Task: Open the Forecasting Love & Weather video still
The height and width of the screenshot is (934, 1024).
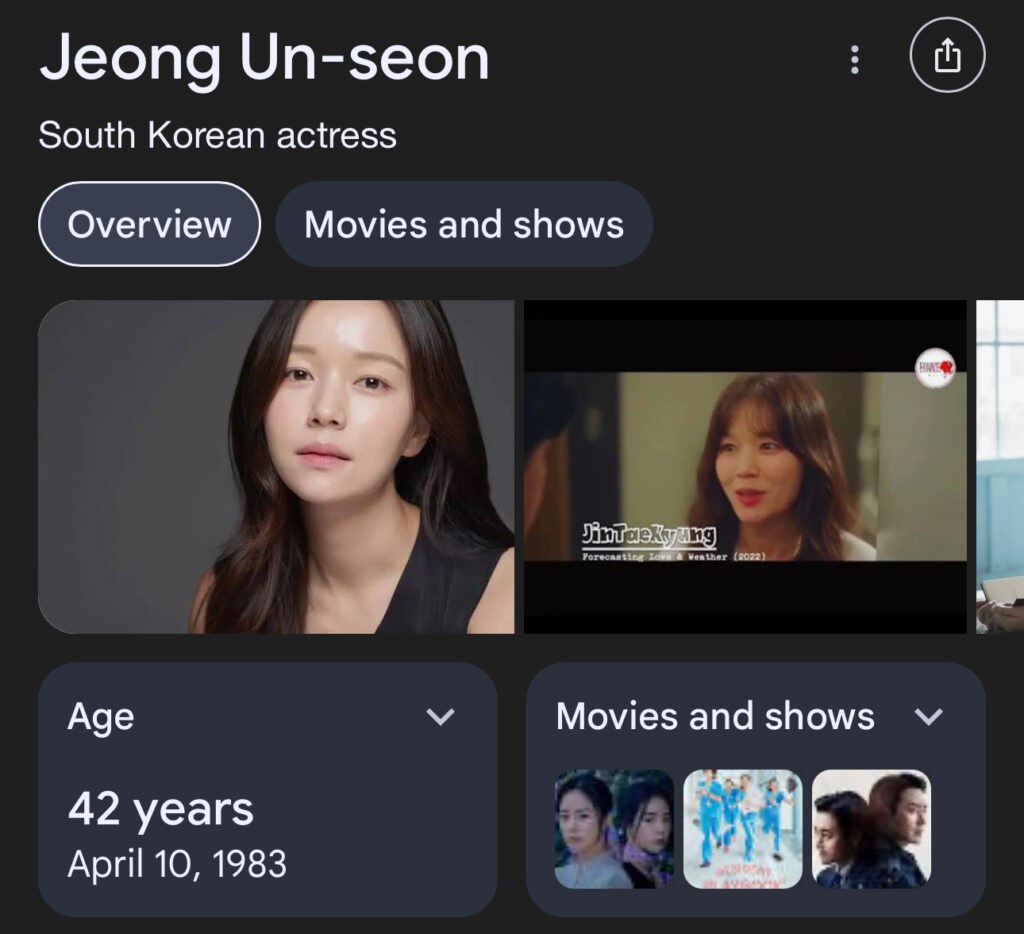Action: 745,467
